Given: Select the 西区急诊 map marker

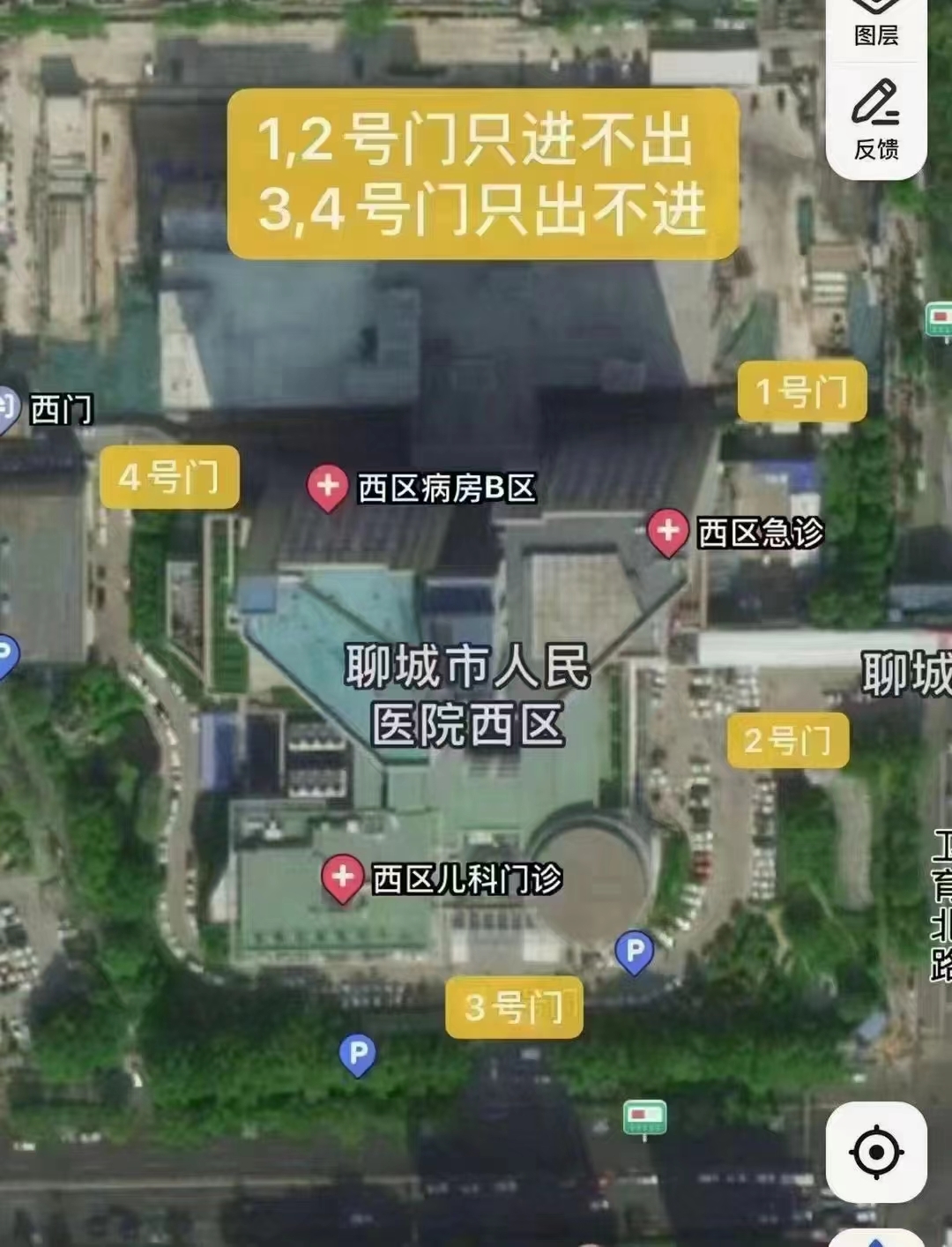Looking at the screenshot, I should tap(667, 531).
